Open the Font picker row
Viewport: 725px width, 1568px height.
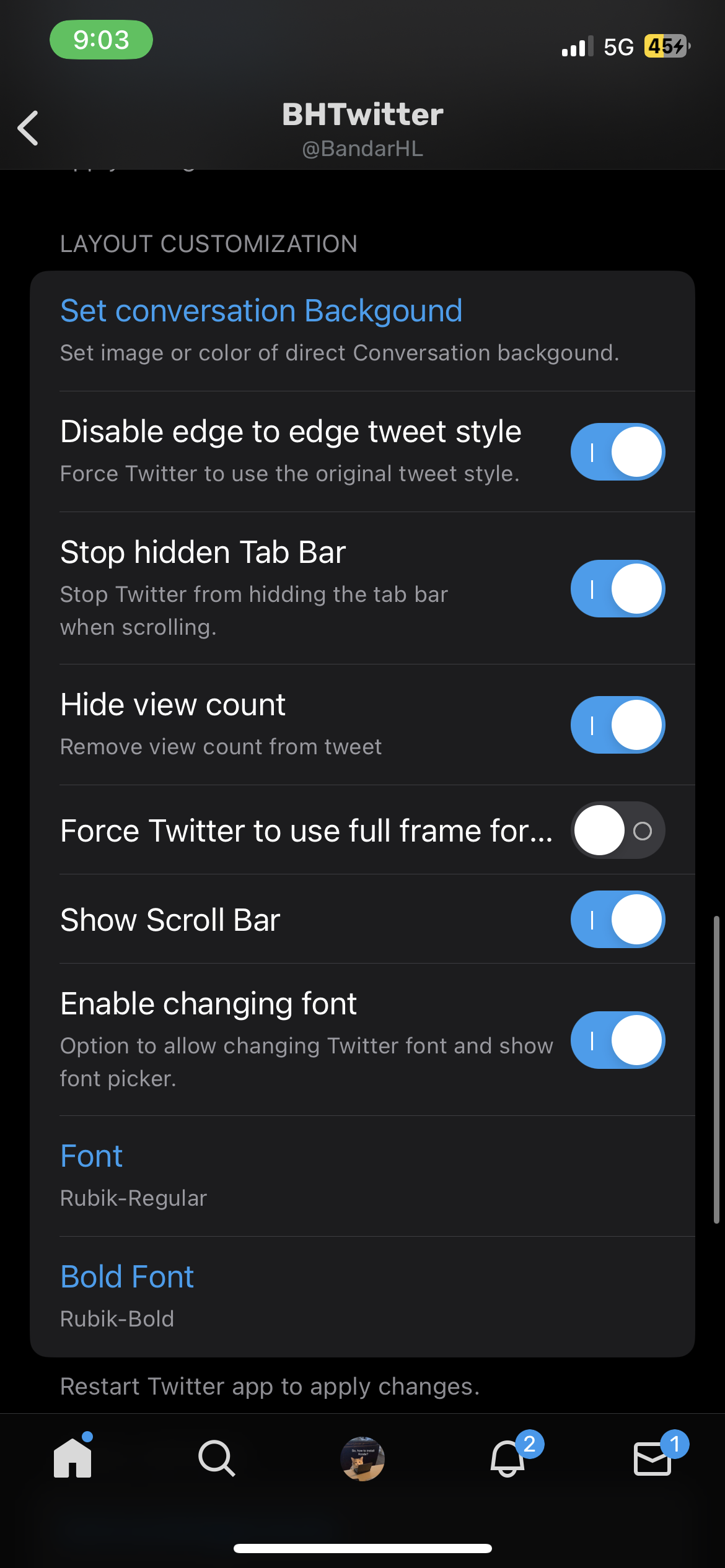pyautogui.click(x=362, y=1176)
